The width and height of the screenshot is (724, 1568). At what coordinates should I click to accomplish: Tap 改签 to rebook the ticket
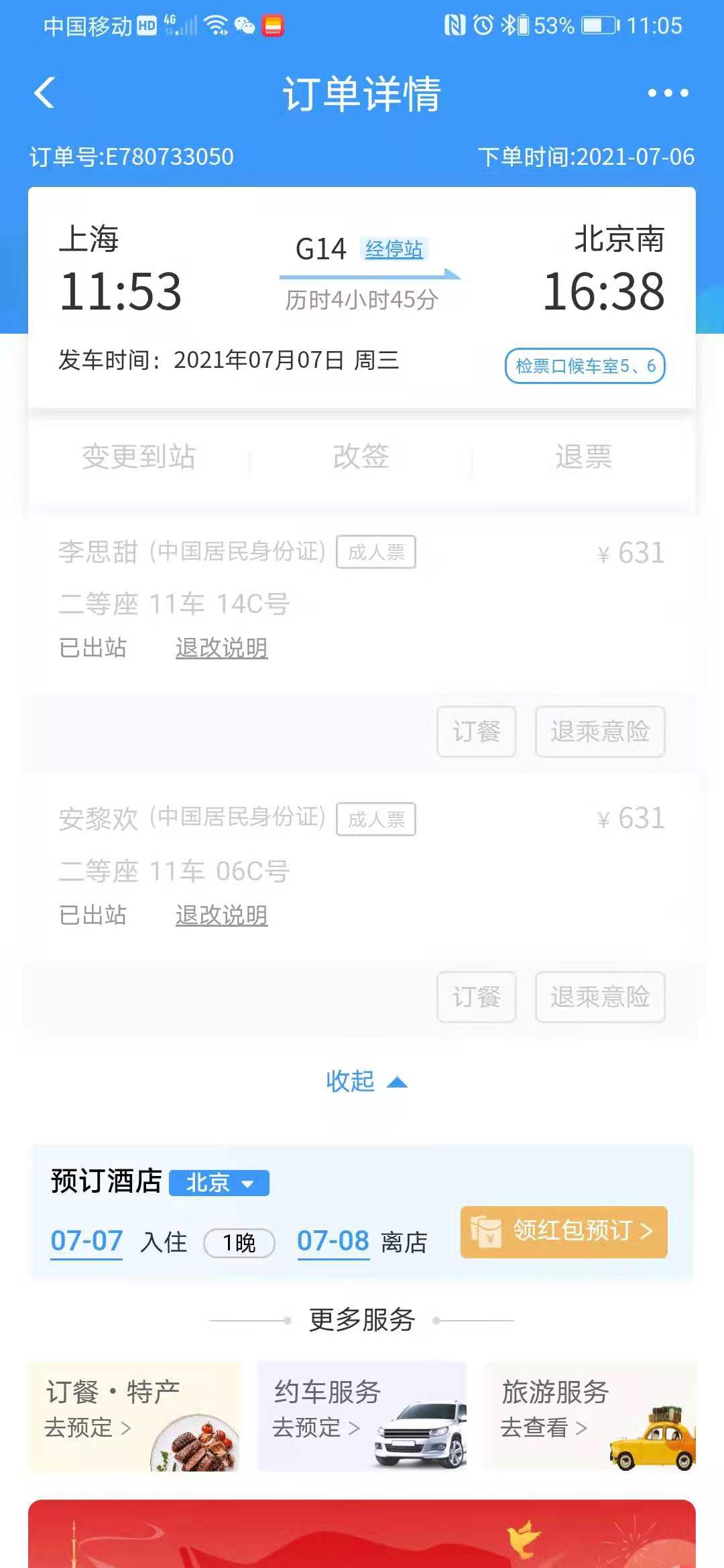(x=361, y=457)
